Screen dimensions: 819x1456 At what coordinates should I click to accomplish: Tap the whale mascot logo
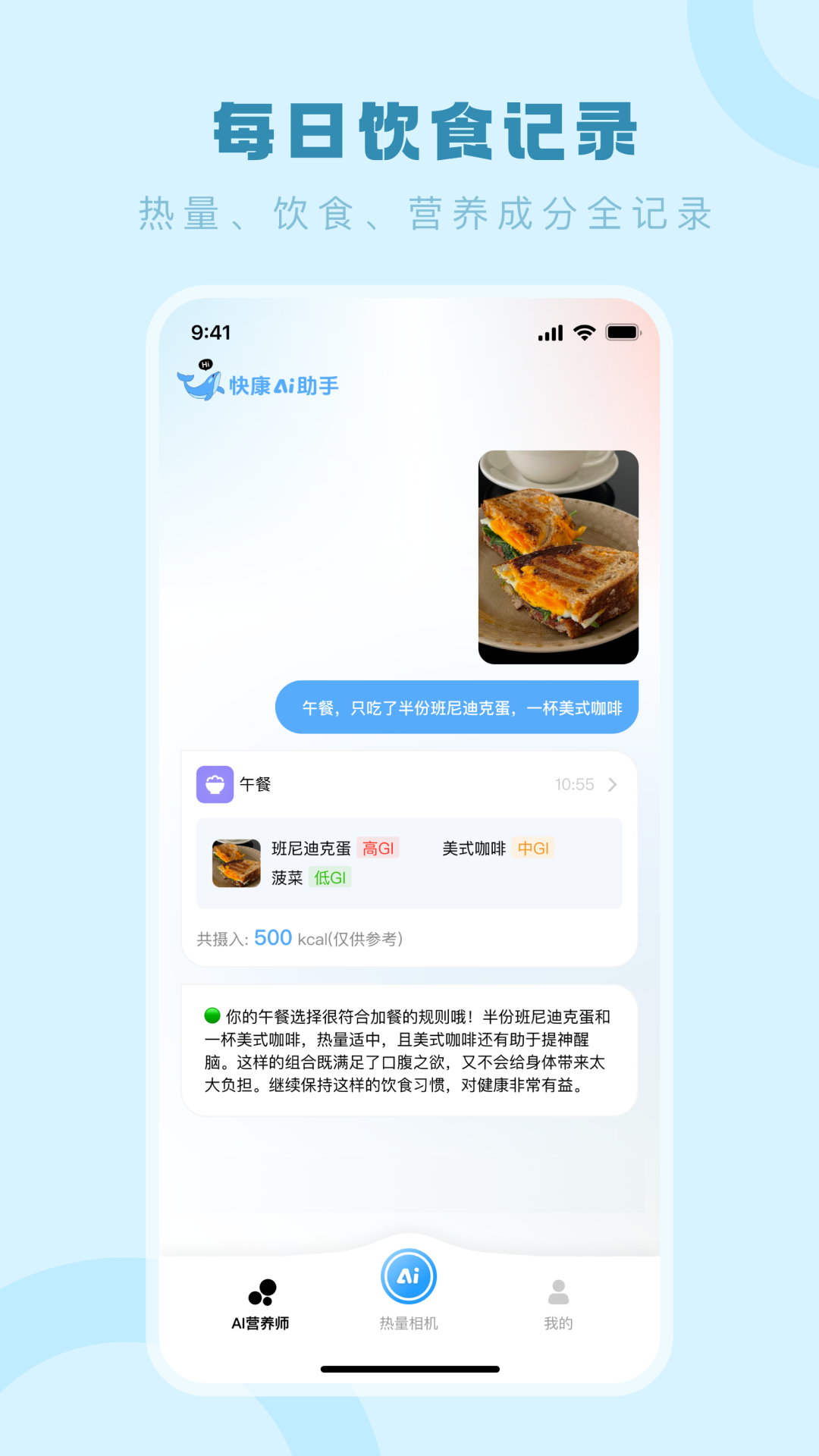199,381
